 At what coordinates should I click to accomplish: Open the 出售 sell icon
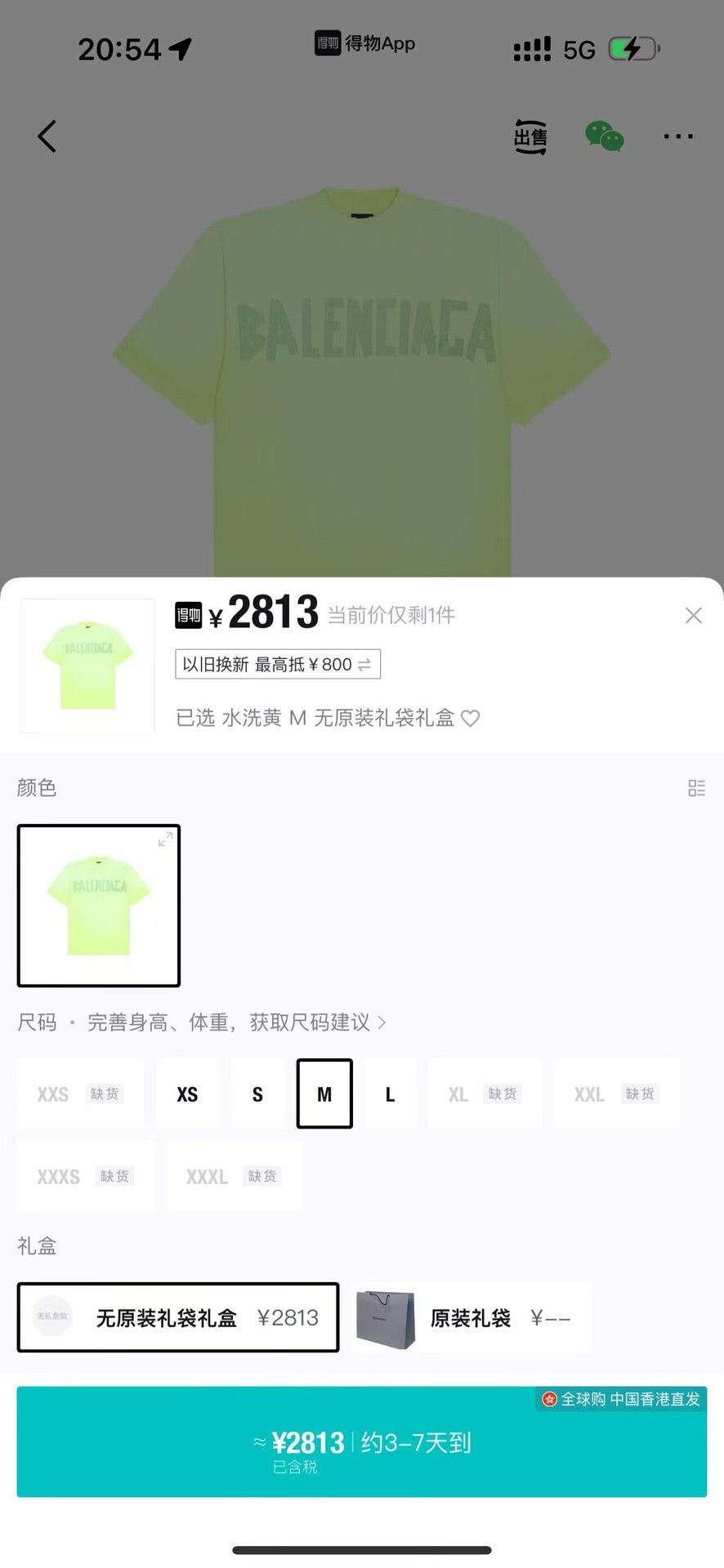coord(530,136)
